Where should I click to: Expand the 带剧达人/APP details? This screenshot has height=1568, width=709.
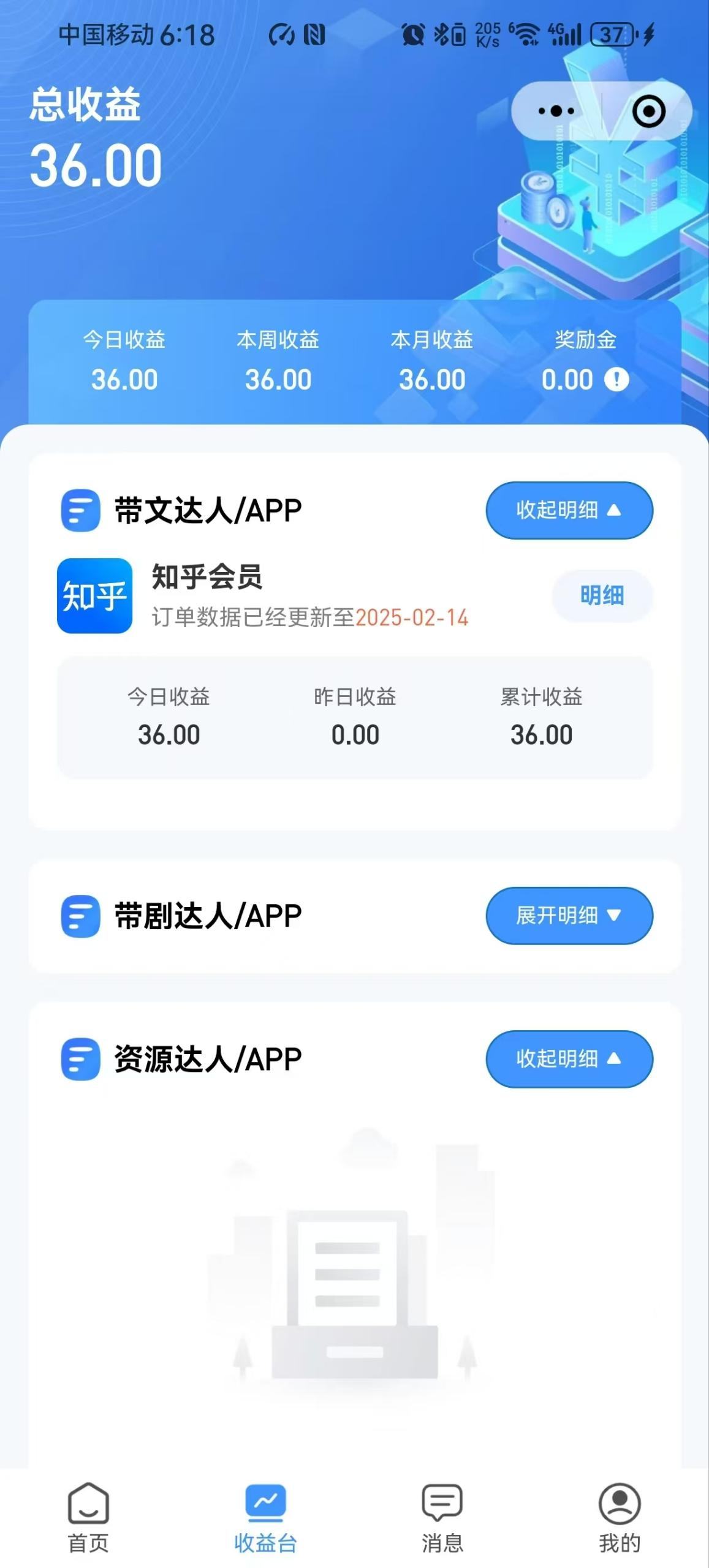tap(569, 916)
